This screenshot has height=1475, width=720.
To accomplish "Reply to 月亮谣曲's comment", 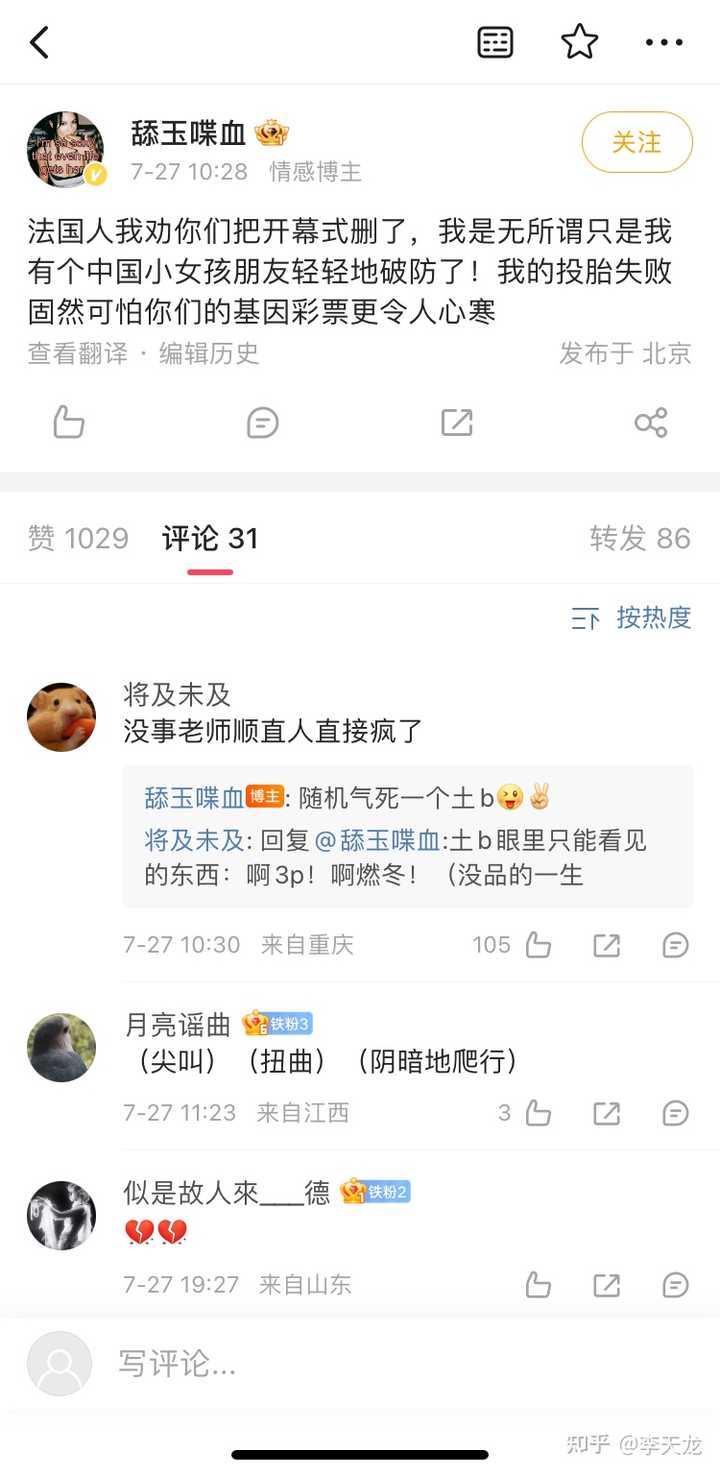I will (676, 1113).
